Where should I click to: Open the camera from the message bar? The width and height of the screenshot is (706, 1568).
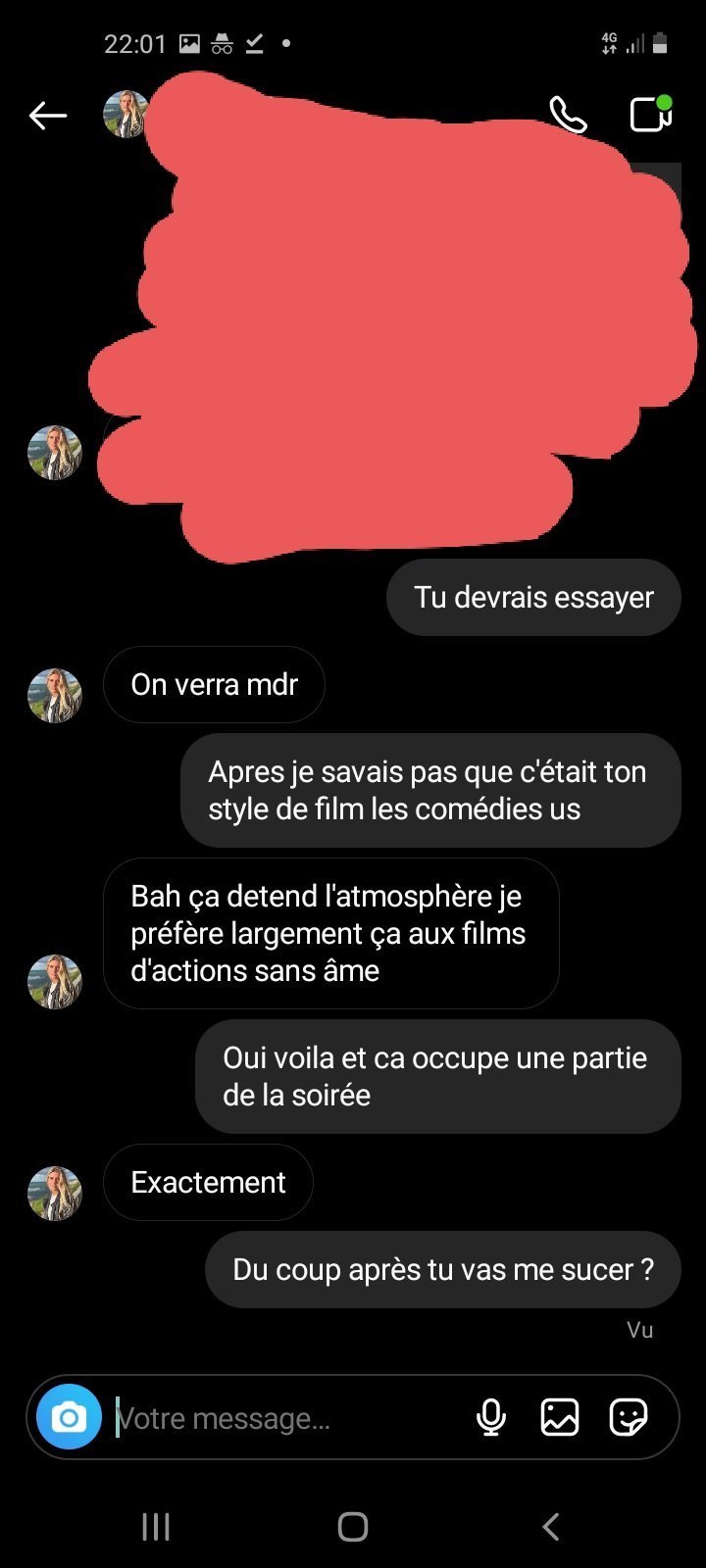pos(69,1417)
